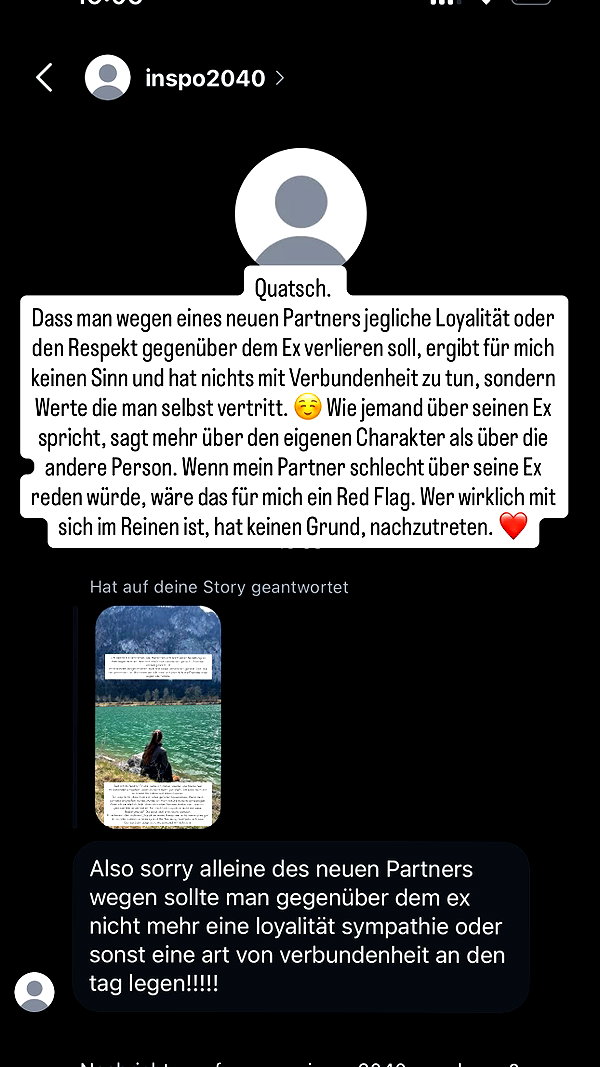The image size is (600, 1067).
Task: Tap the sender's avatar beside the message
Action: click(x=34, y=991)
